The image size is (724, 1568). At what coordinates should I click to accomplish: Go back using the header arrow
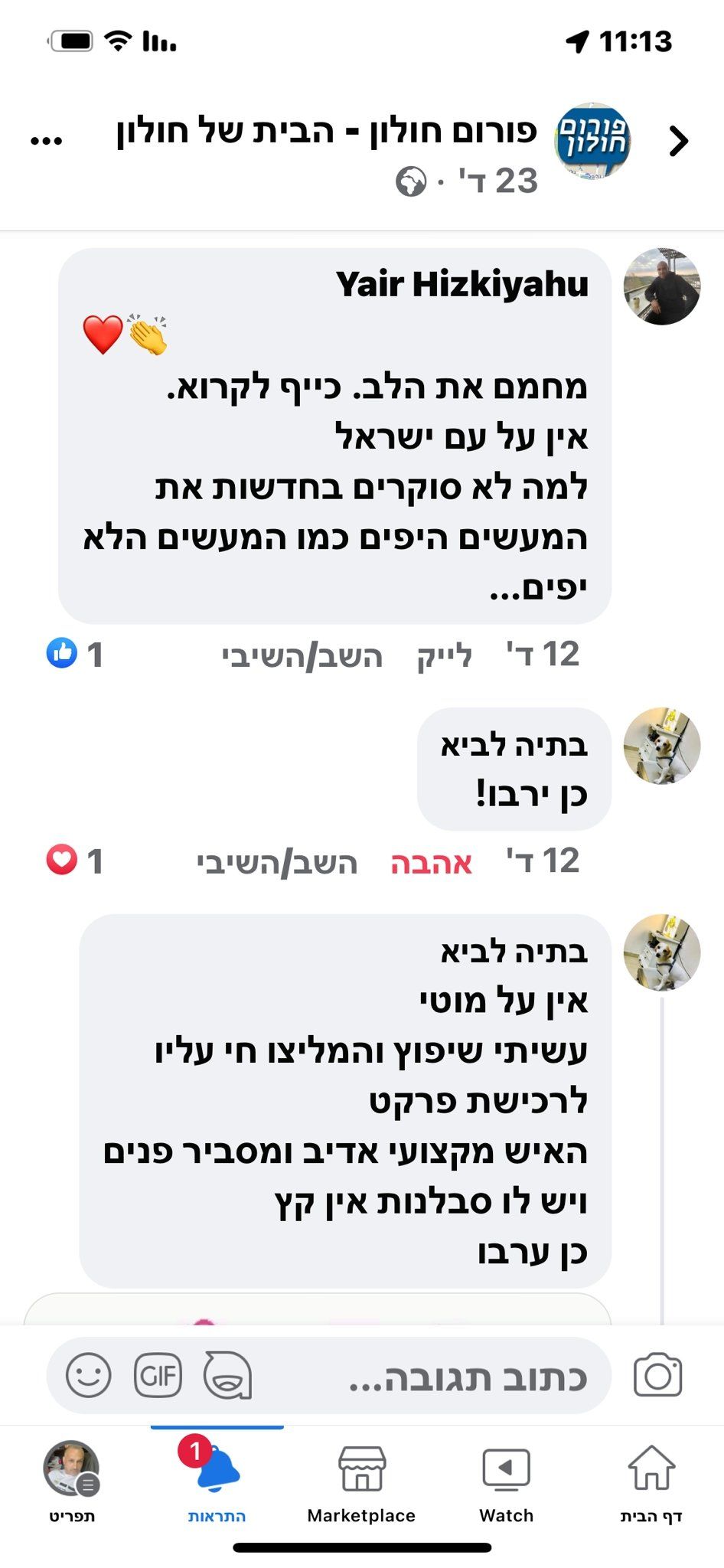[678, 142]
